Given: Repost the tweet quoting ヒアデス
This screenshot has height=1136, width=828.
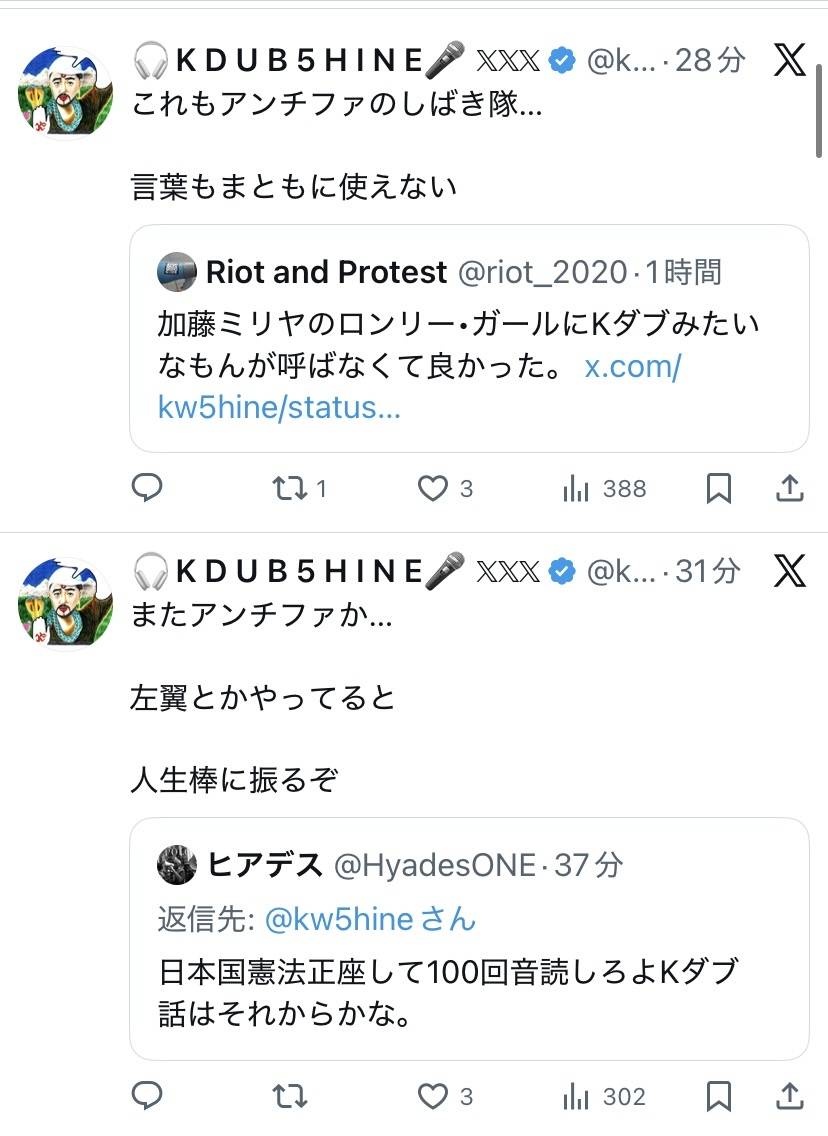Looking at the screenshot, I should click(x=289, y=1097).
